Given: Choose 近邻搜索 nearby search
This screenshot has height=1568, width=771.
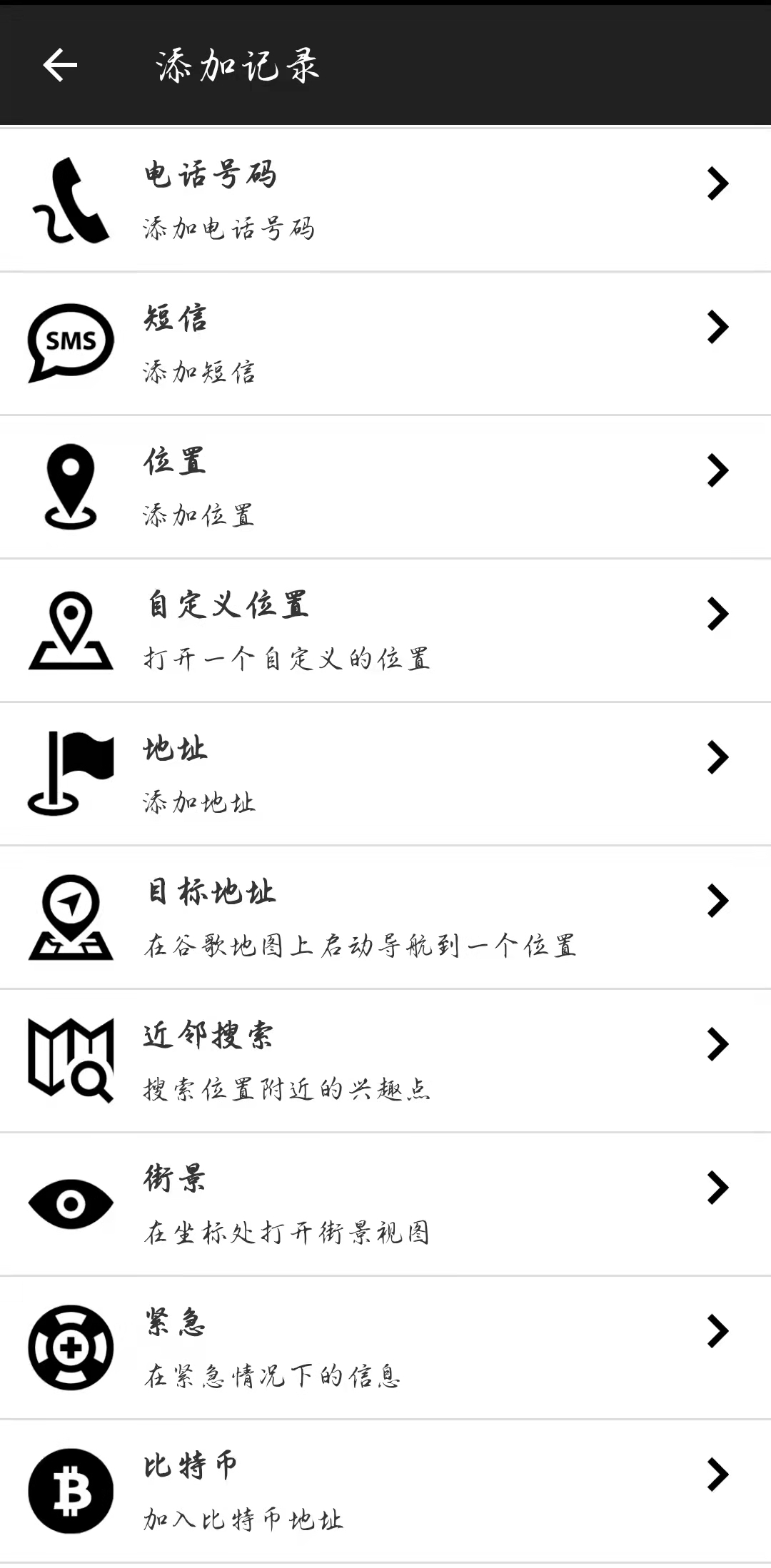Looking at the screenshot, I should [x=385, y=1061].
